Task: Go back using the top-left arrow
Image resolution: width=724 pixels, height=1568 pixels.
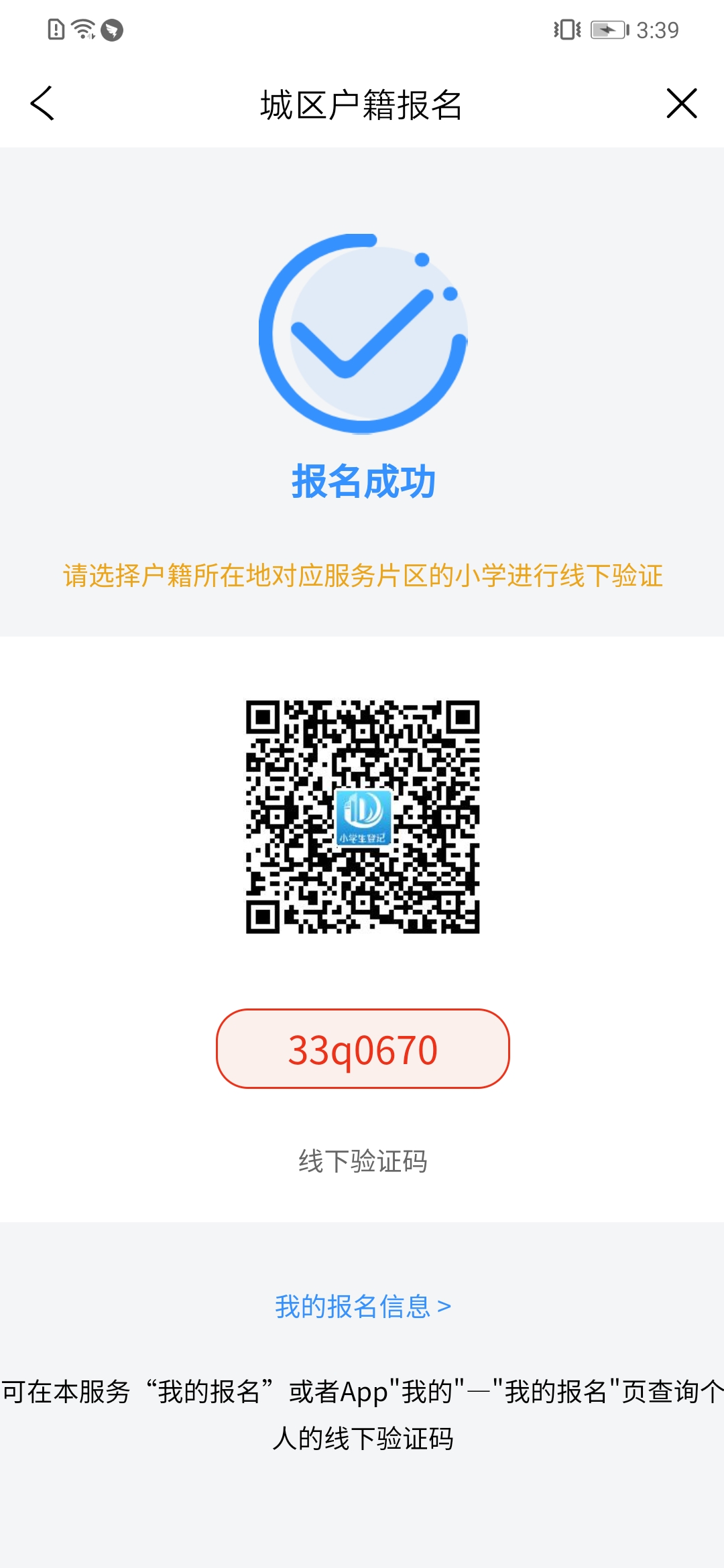Action: click(42, 104)
